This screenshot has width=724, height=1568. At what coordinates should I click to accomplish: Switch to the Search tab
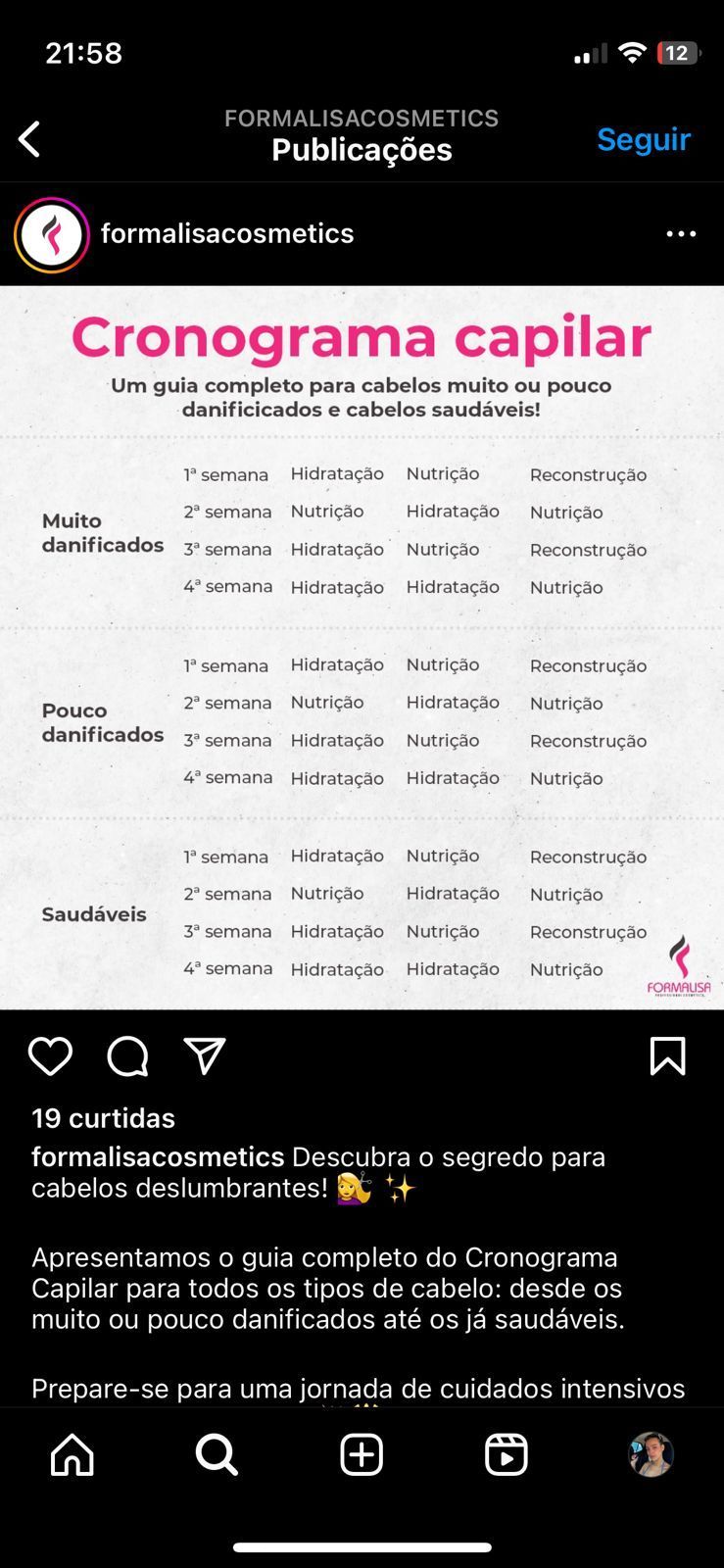(x=217, y=1454)
